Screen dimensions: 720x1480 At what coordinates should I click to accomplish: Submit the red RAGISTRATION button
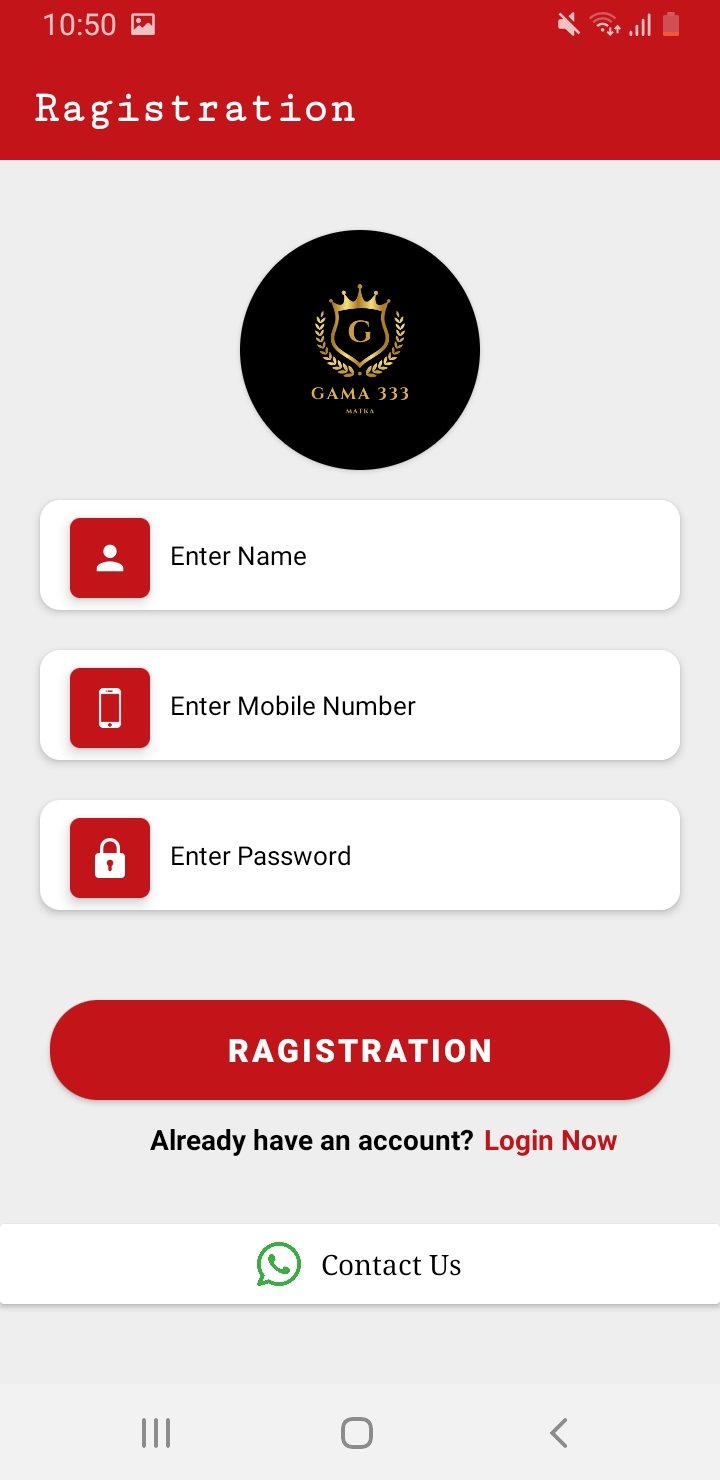[360, 1050]
